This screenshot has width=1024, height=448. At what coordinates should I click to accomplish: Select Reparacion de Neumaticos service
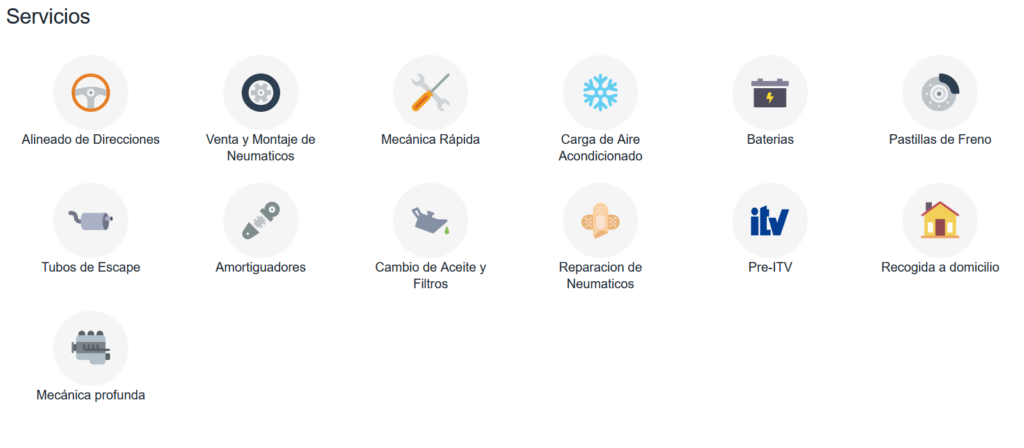coord(601,221)
